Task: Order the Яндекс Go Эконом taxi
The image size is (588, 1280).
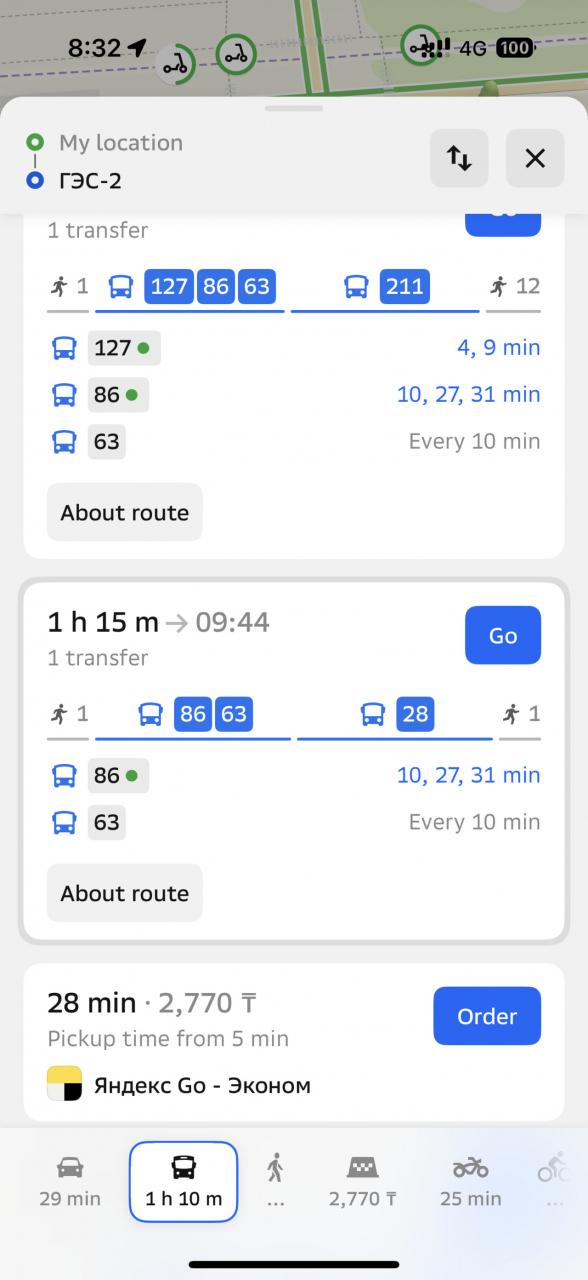Action: 487,1016
